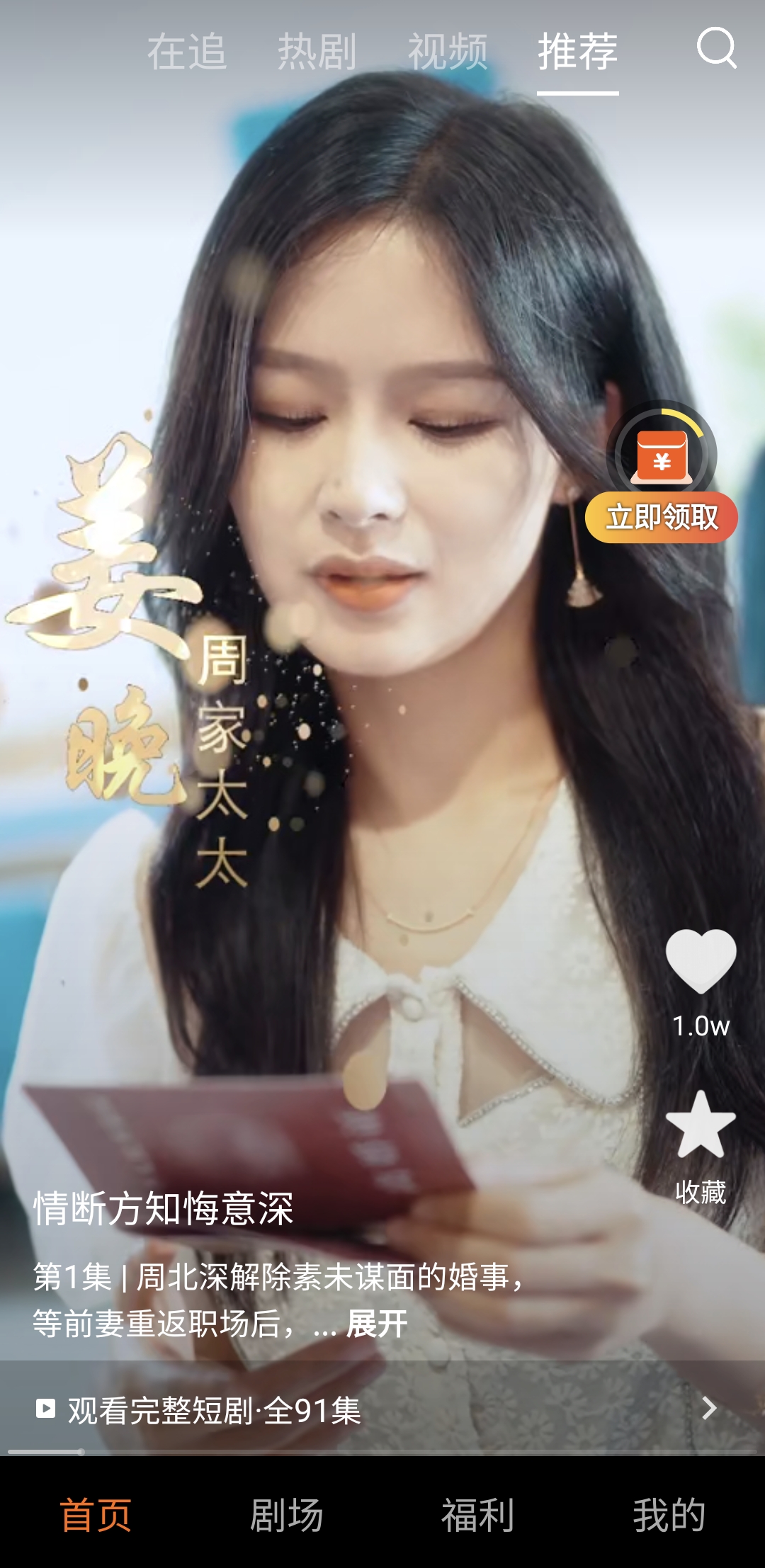Open the search icon
This screenshot has width=765, height=1568.
pos(717,49)
